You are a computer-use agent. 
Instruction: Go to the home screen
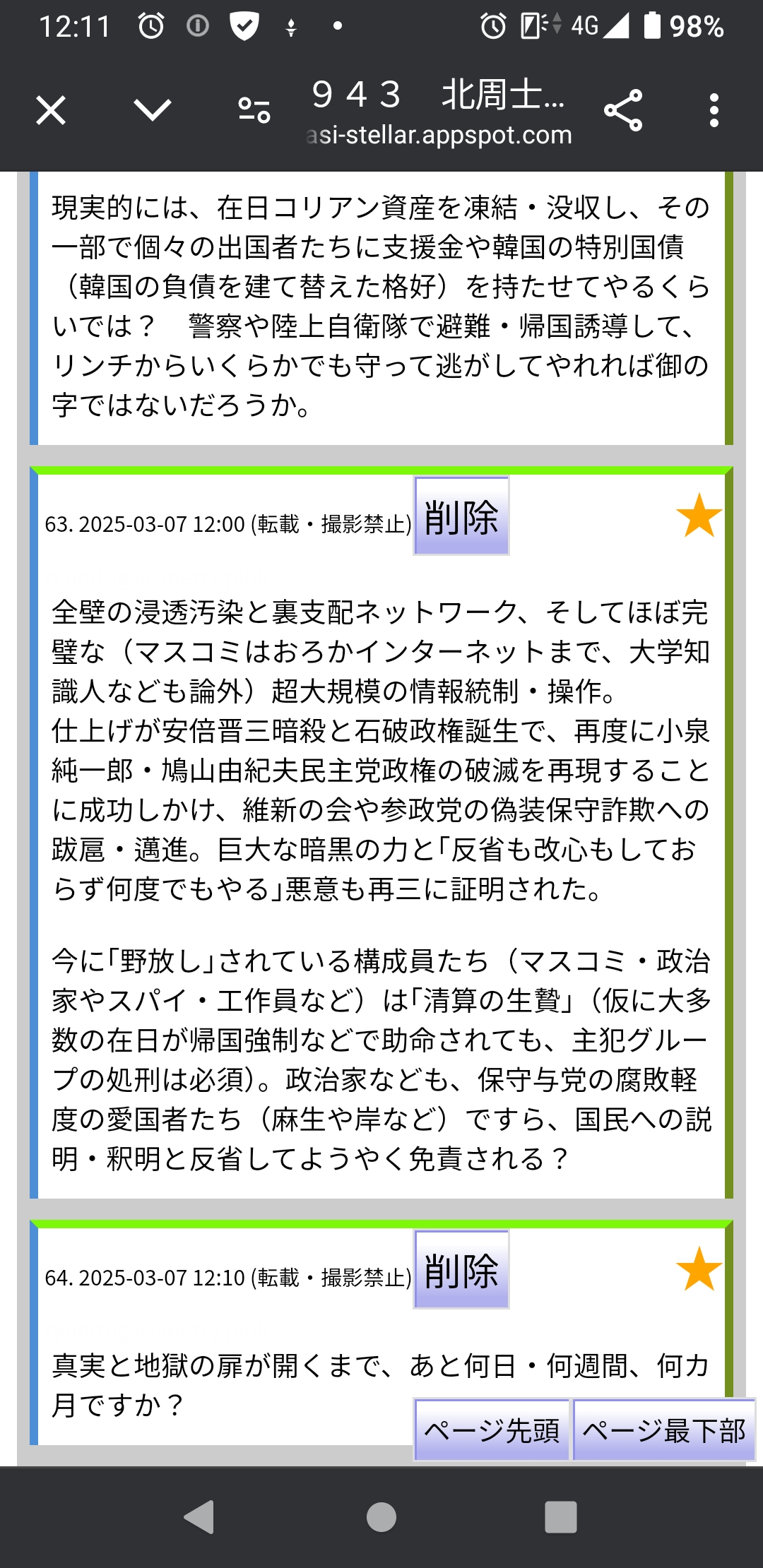tap(381, 1517)
